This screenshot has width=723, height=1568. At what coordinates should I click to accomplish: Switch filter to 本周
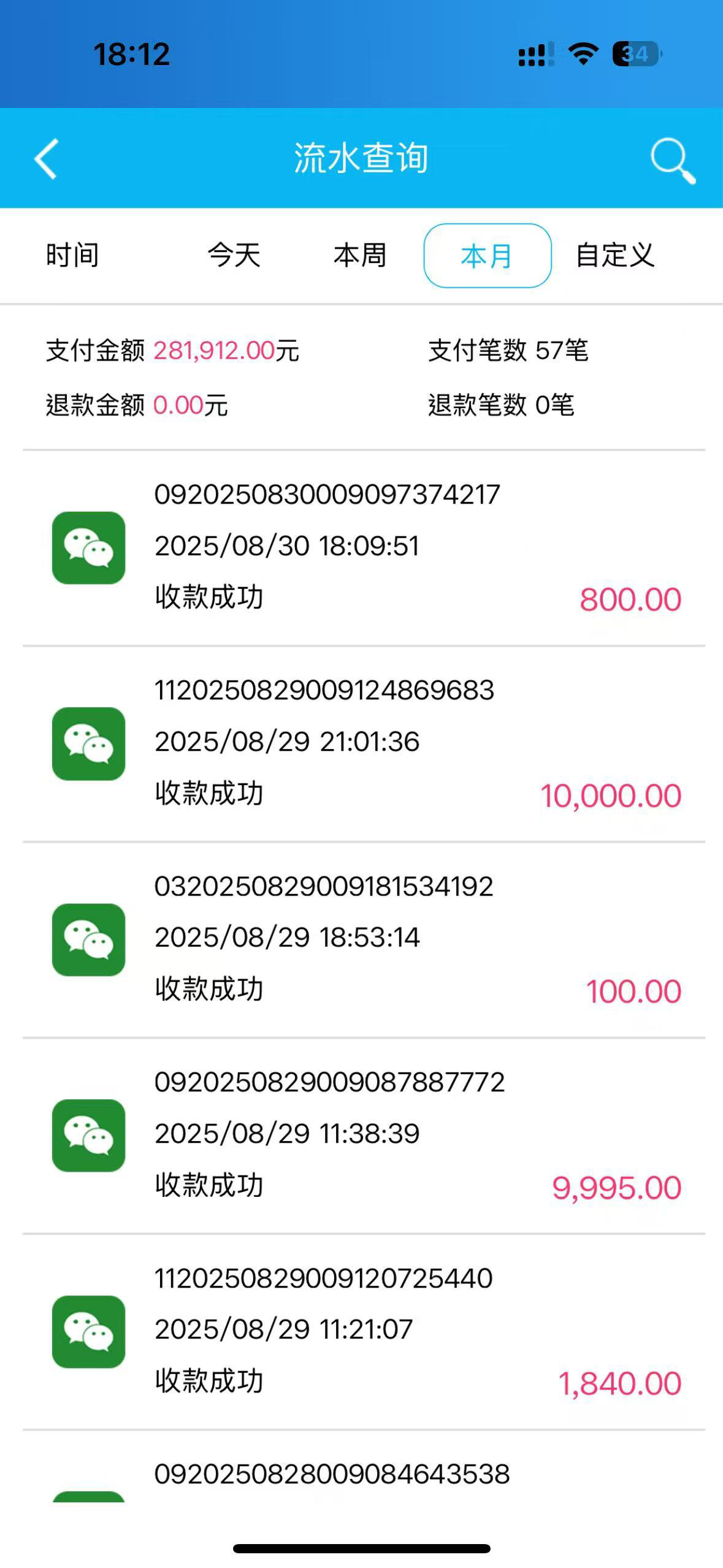[x=360, y=255]
